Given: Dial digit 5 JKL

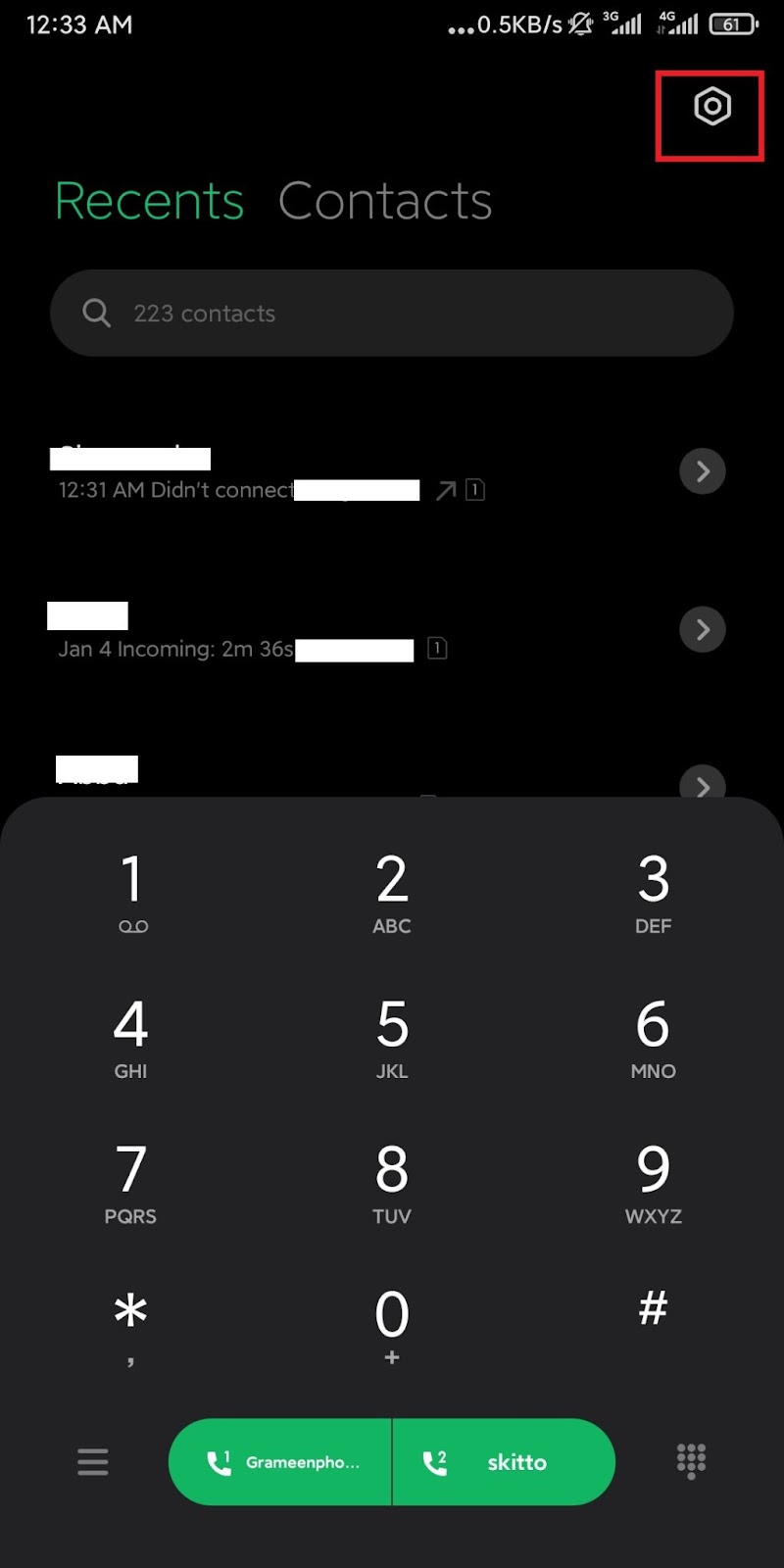Looking at the screenshot, I should [x=392, y=1038].
